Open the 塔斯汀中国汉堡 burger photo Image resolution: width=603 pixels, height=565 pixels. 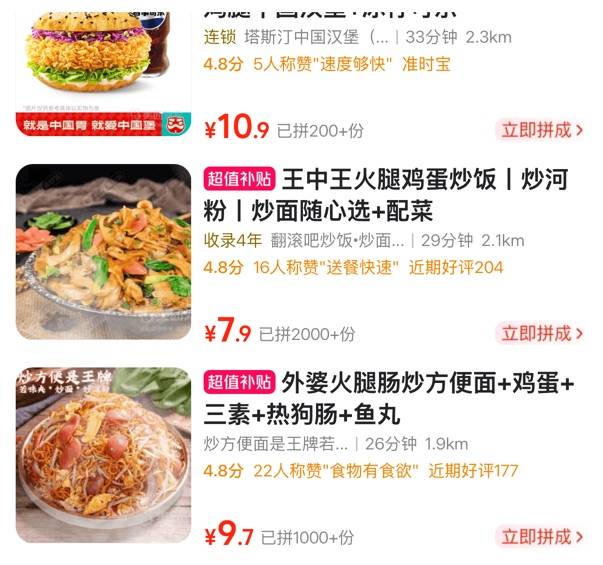[103, 70]
